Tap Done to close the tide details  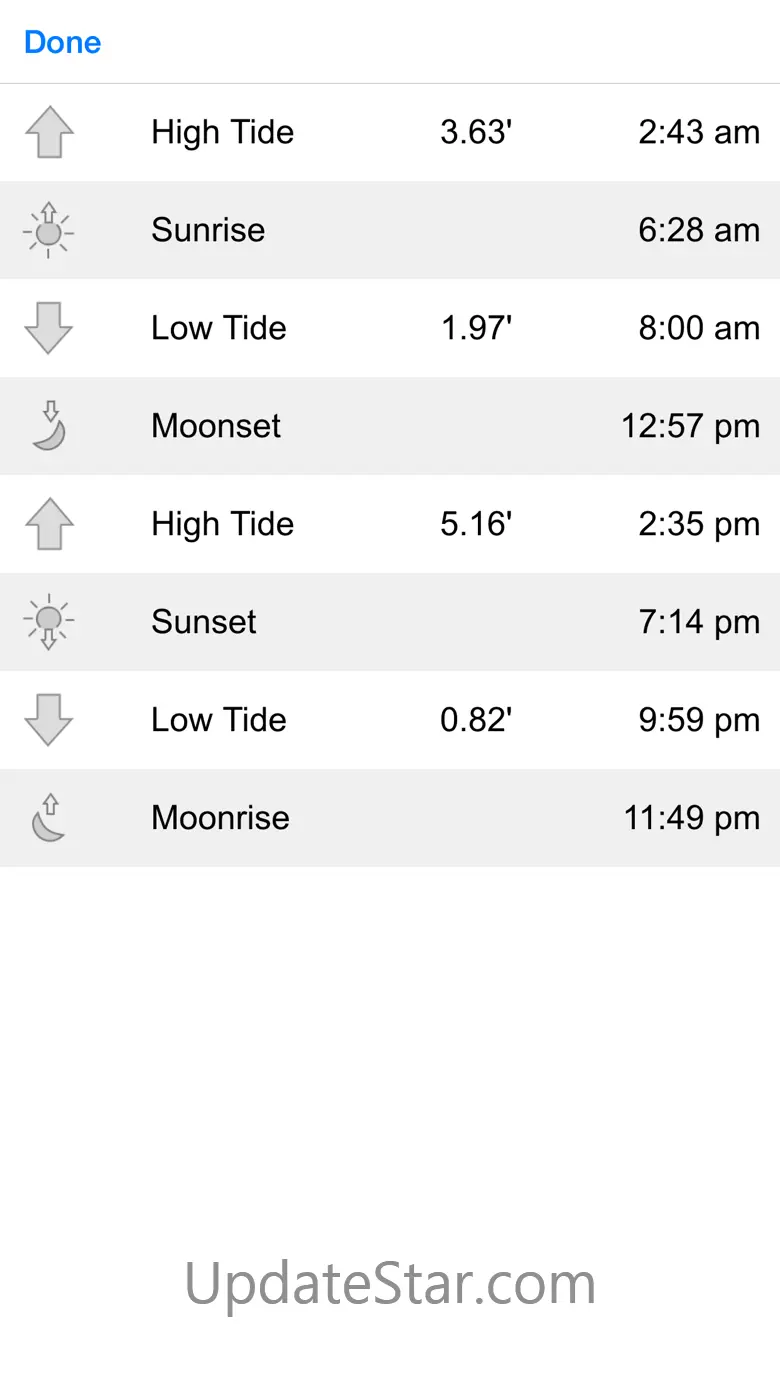[62, 42]
